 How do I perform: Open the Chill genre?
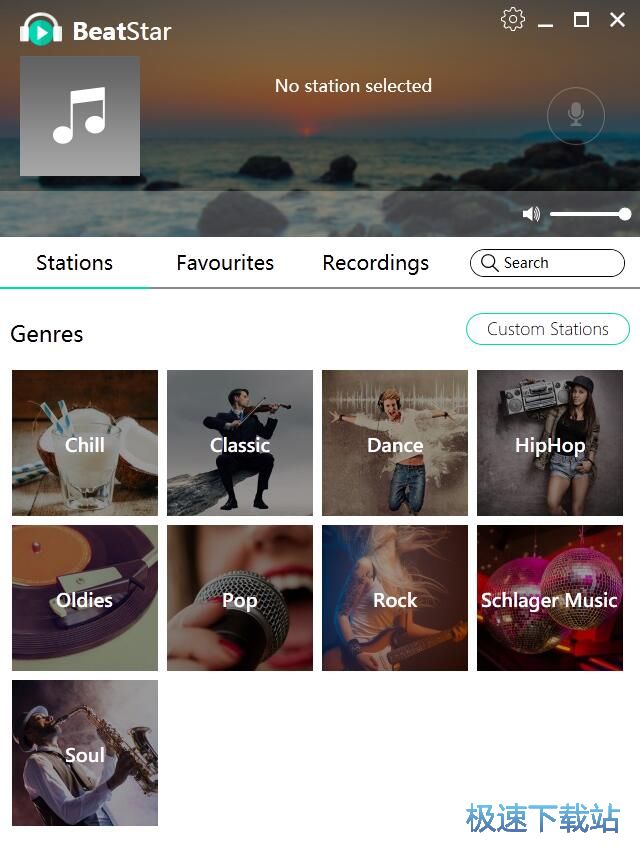pyautogui.click(x=85, y=443)
